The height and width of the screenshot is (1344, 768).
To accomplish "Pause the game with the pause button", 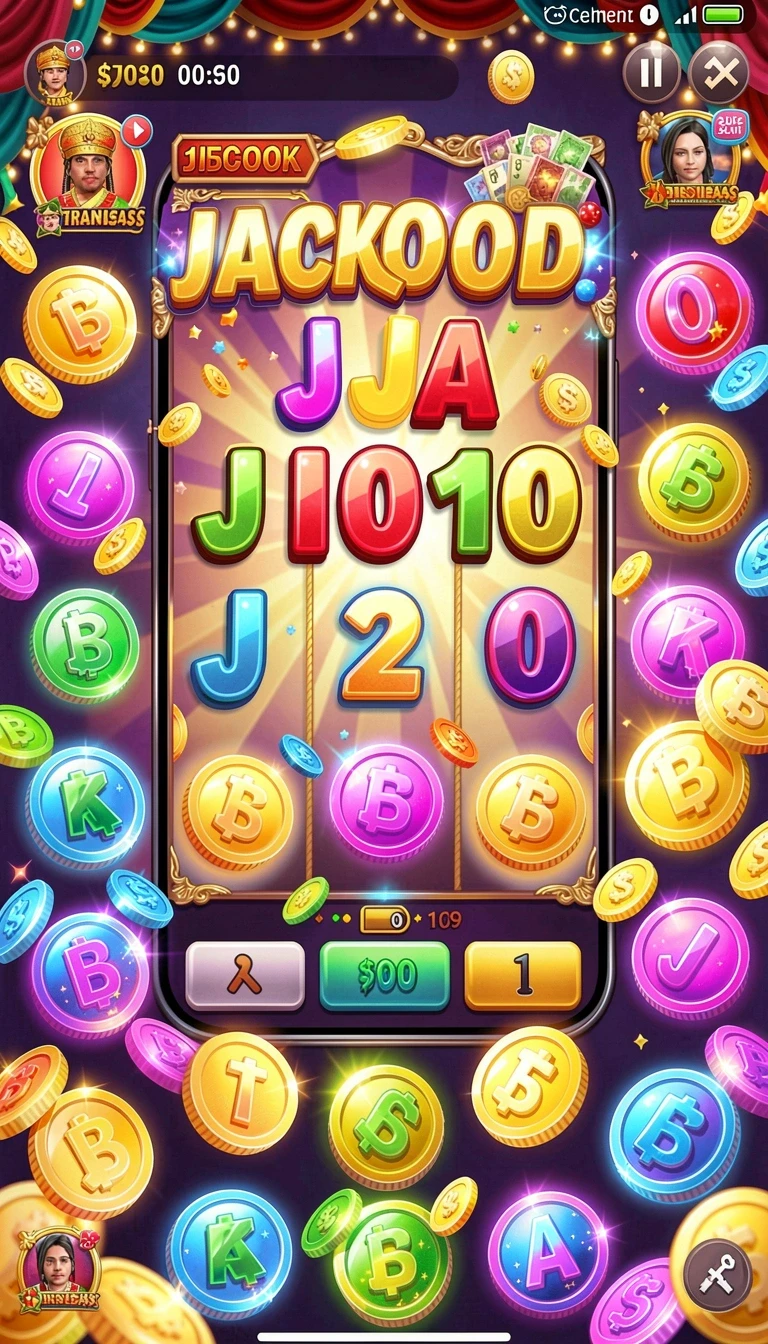I will click(651, 72).
